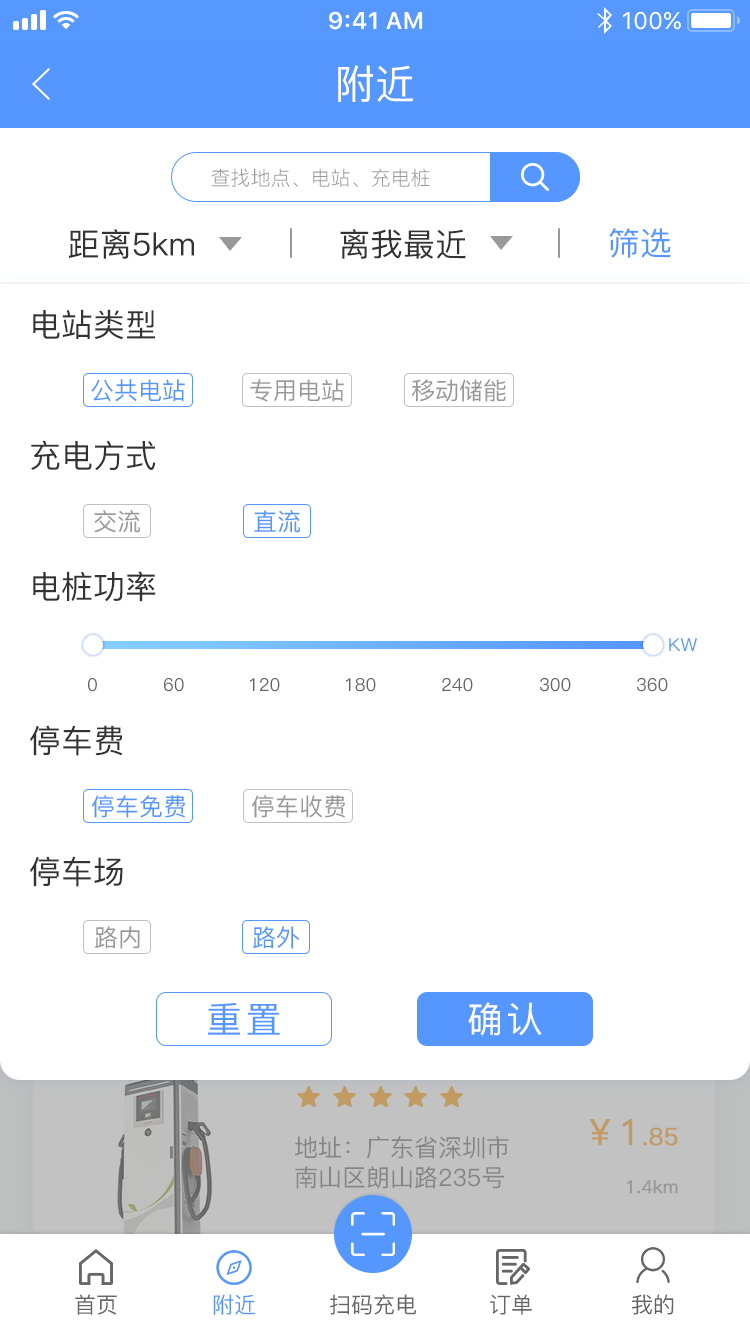Viewport: 750px width, 1334px height.
Task: Expand the 距离5km distance dropdown
Action: pyautogui.click(x=155, y=244)
